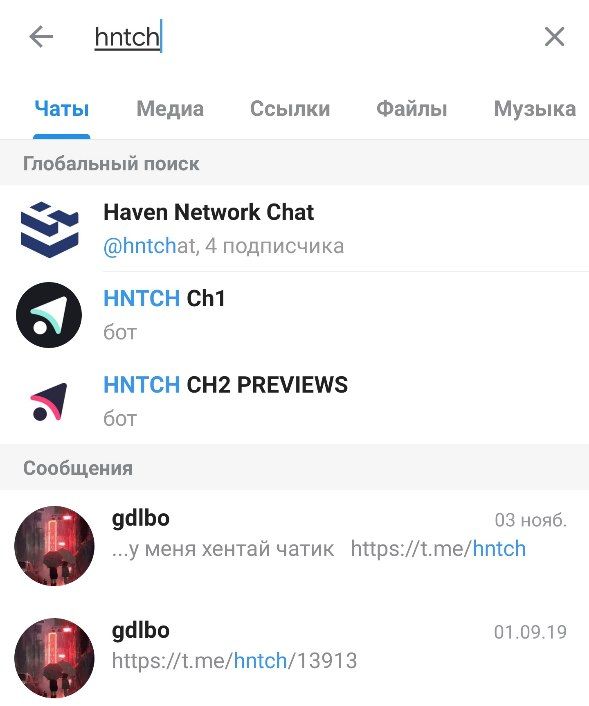Screen dimensions: 589x706
Task: Switch to the Медиа tab
Action: tap(170, 109)
